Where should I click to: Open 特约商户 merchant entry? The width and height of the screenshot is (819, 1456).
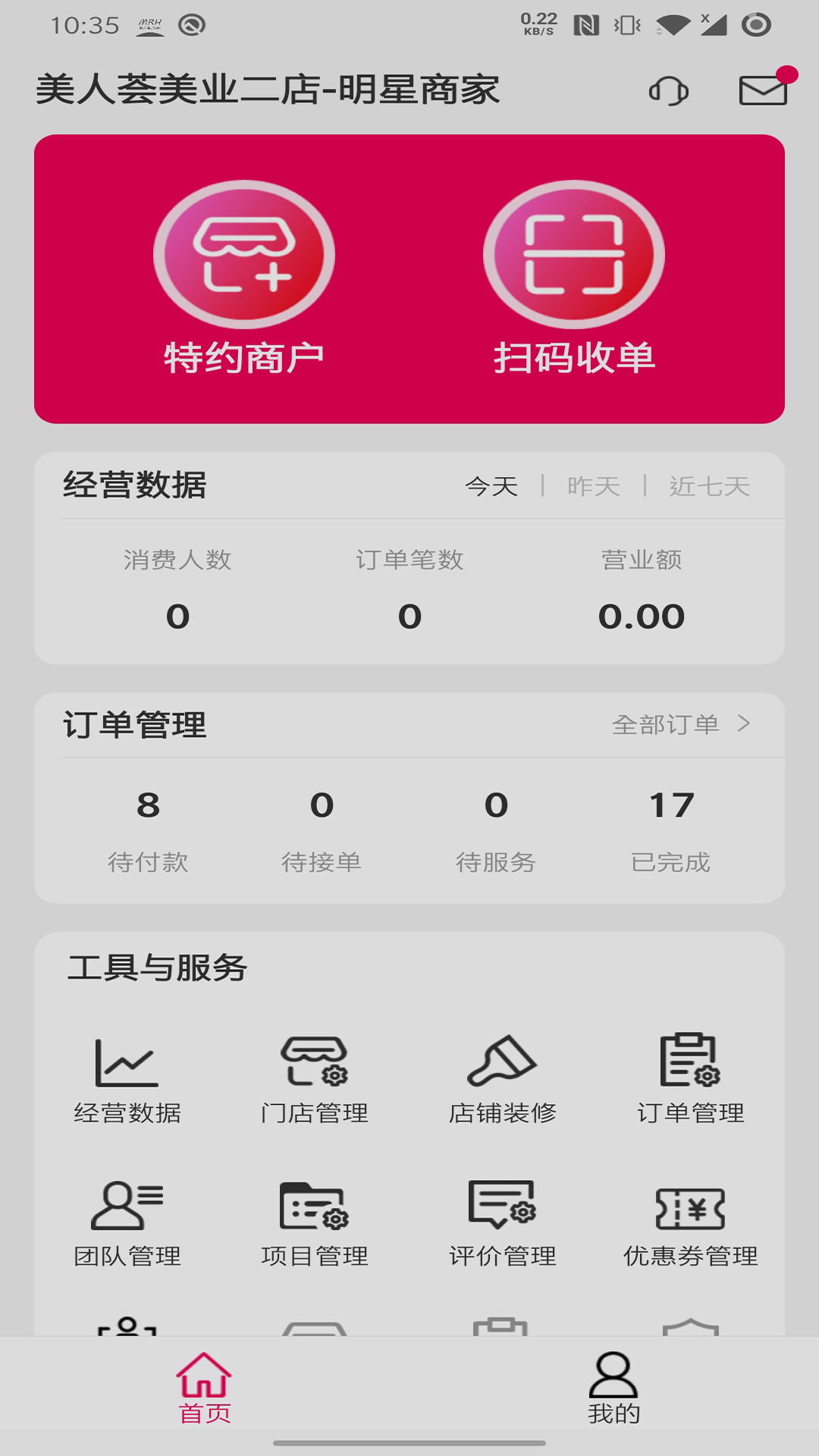coord(244,278)
